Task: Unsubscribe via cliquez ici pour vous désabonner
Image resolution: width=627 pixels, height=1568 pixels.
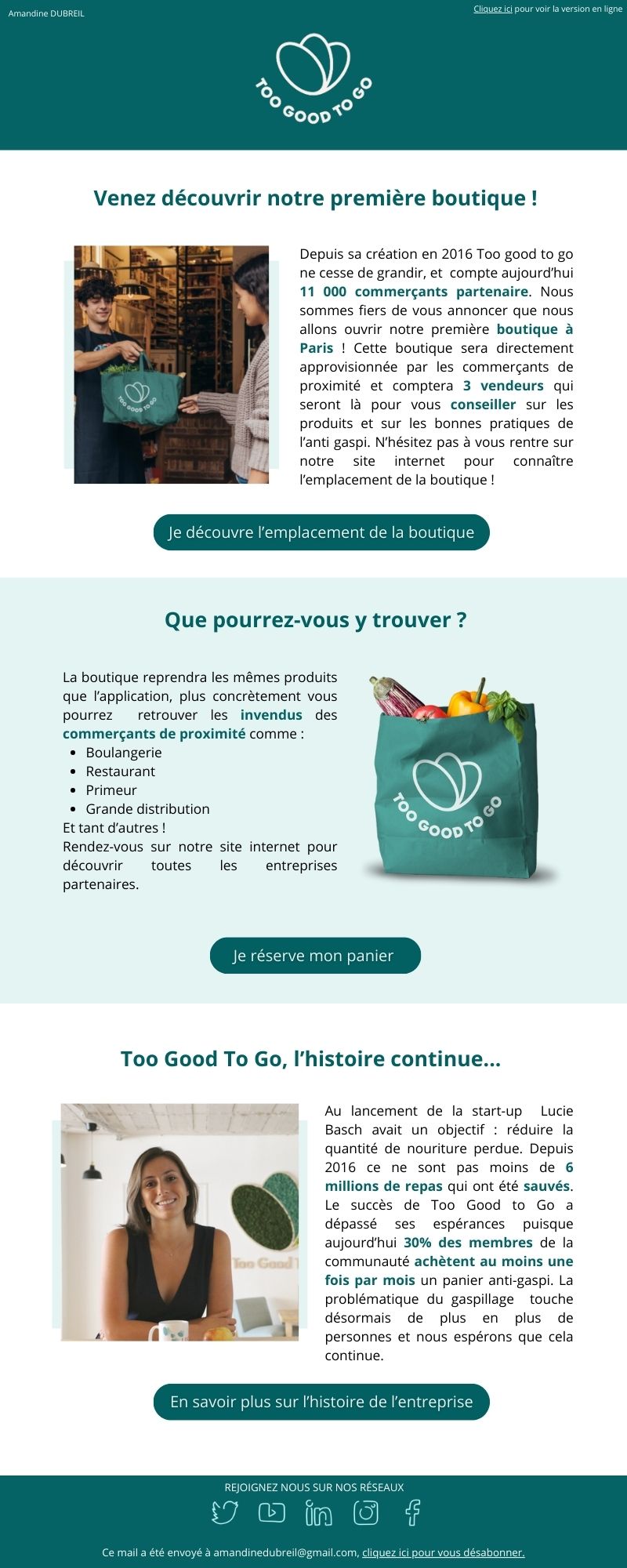Action: click(x=443, y=1552)
